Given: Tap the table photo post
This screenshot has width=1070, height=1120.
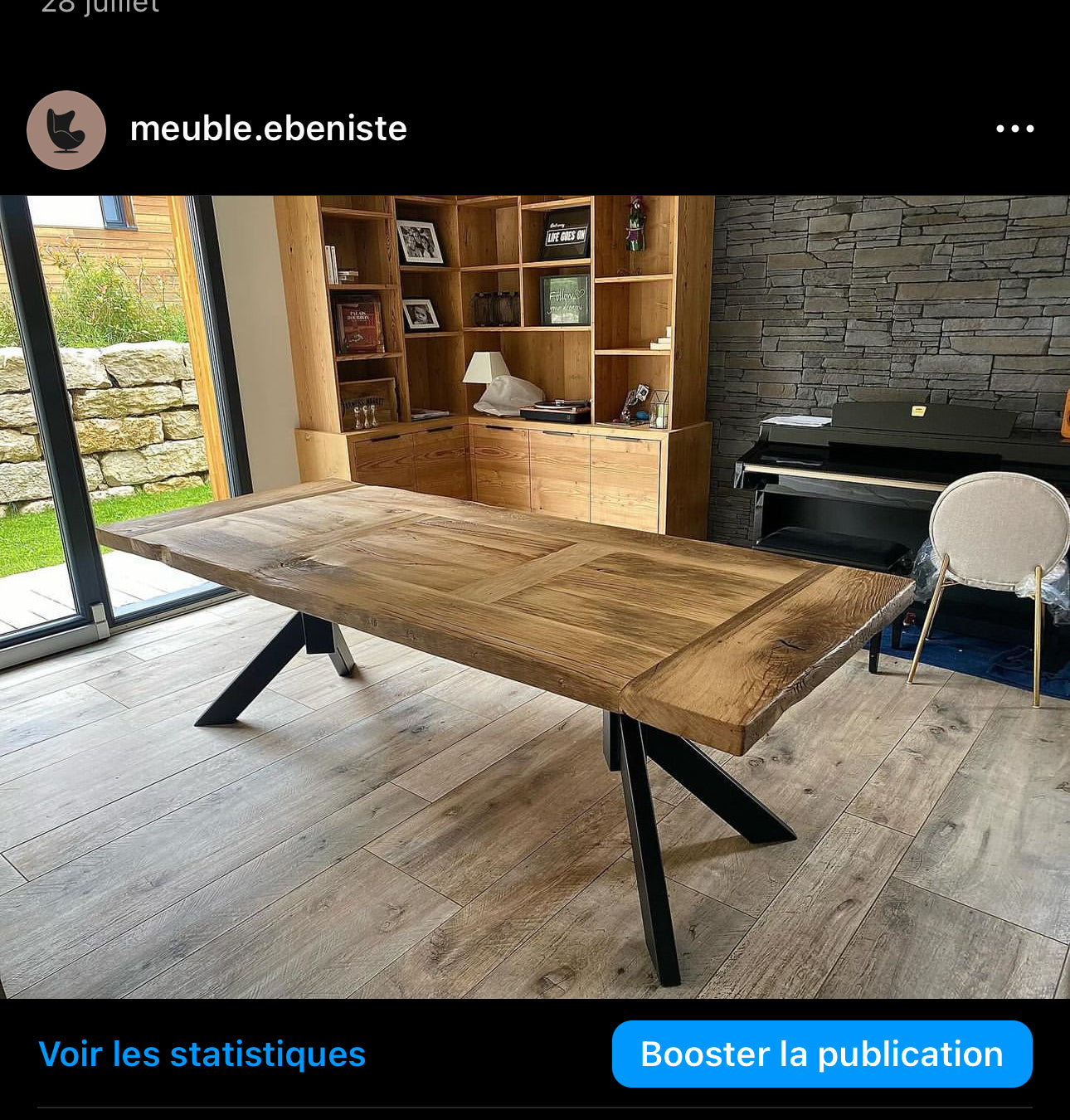Looking at the screenshot, I should coord(535,596).
